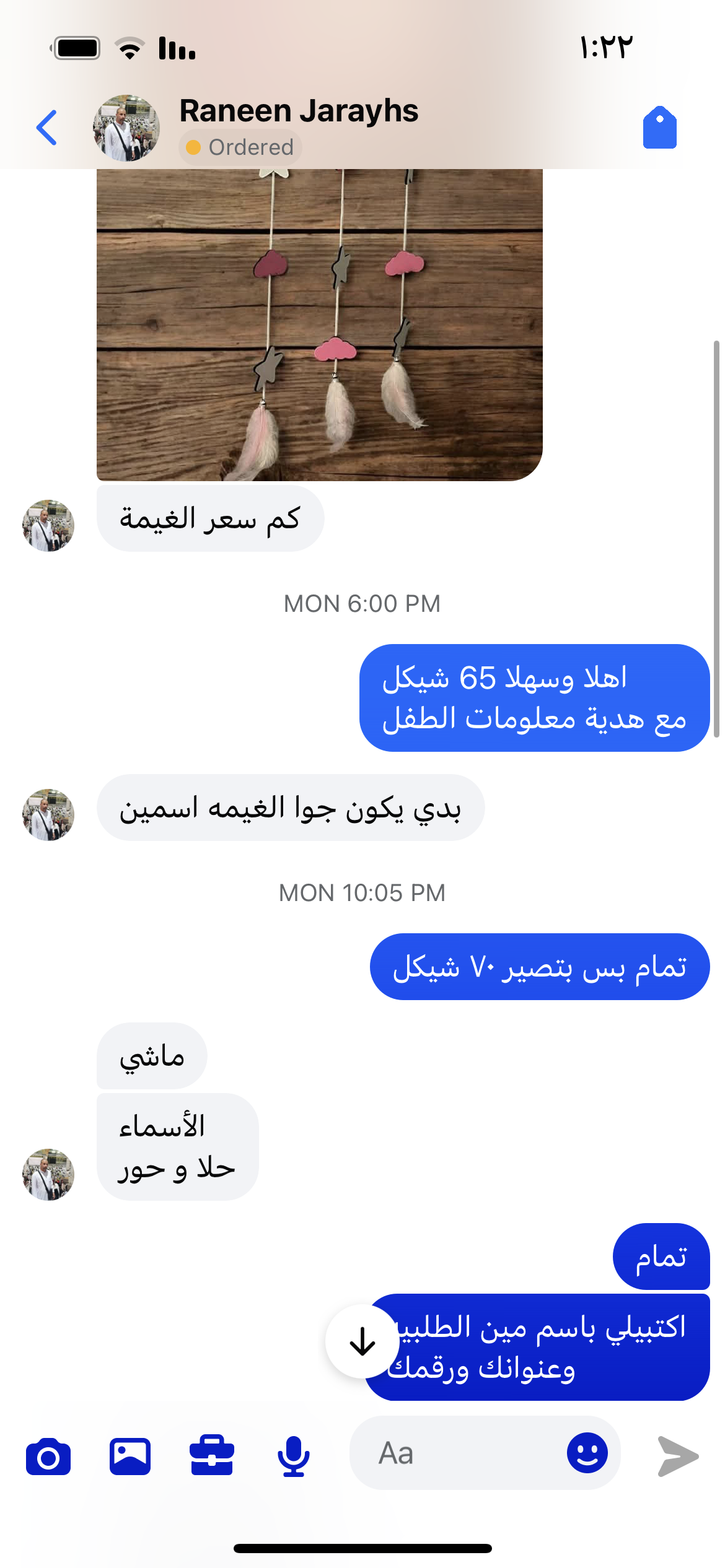
Task: Jump to latest message arrow
Action: (362, 1341)
